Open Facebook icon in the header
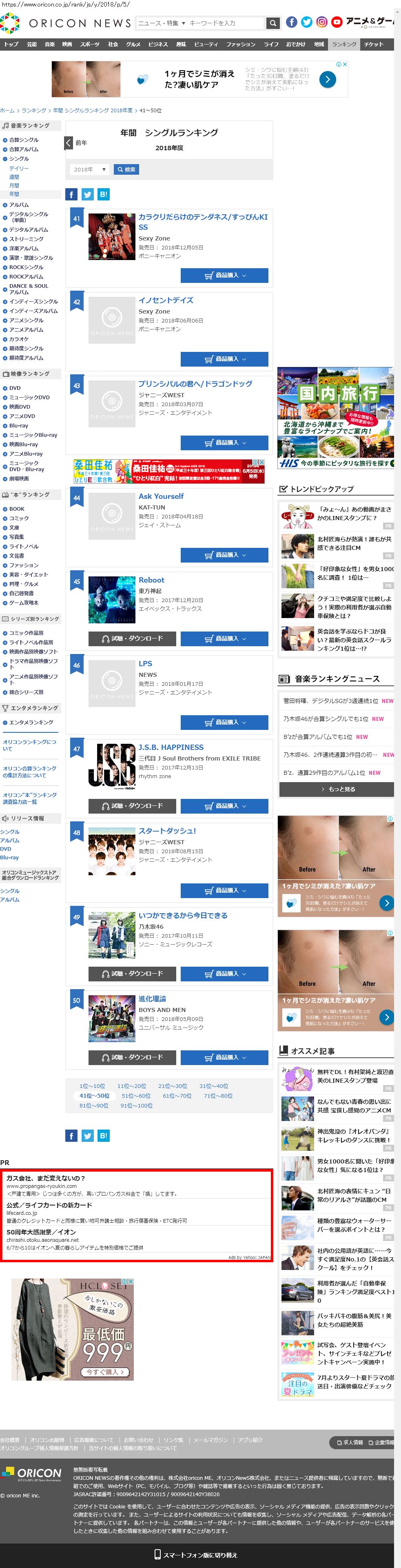 292,22
